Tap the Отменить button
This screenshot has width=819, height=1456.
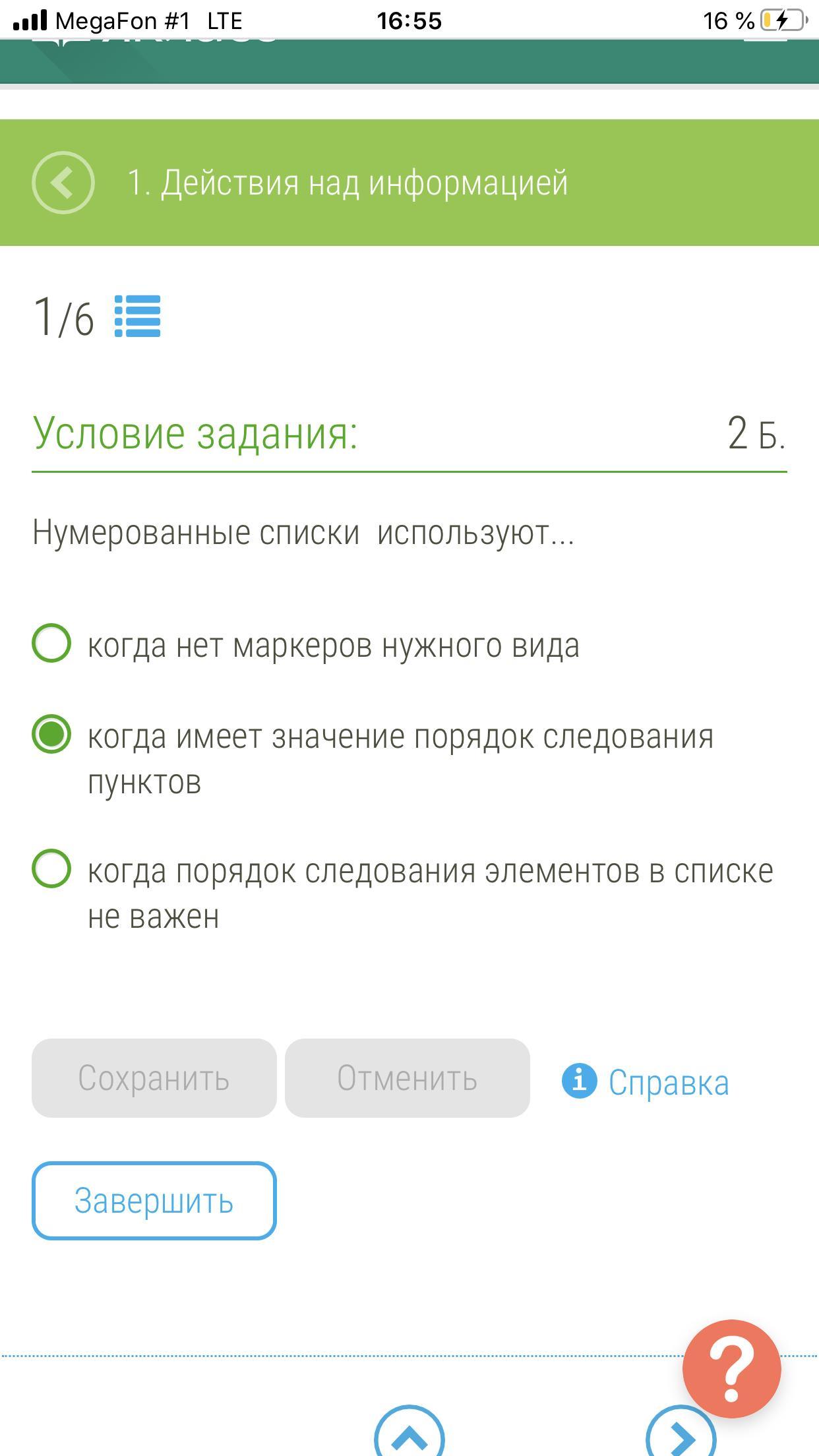pos(408,1078)
